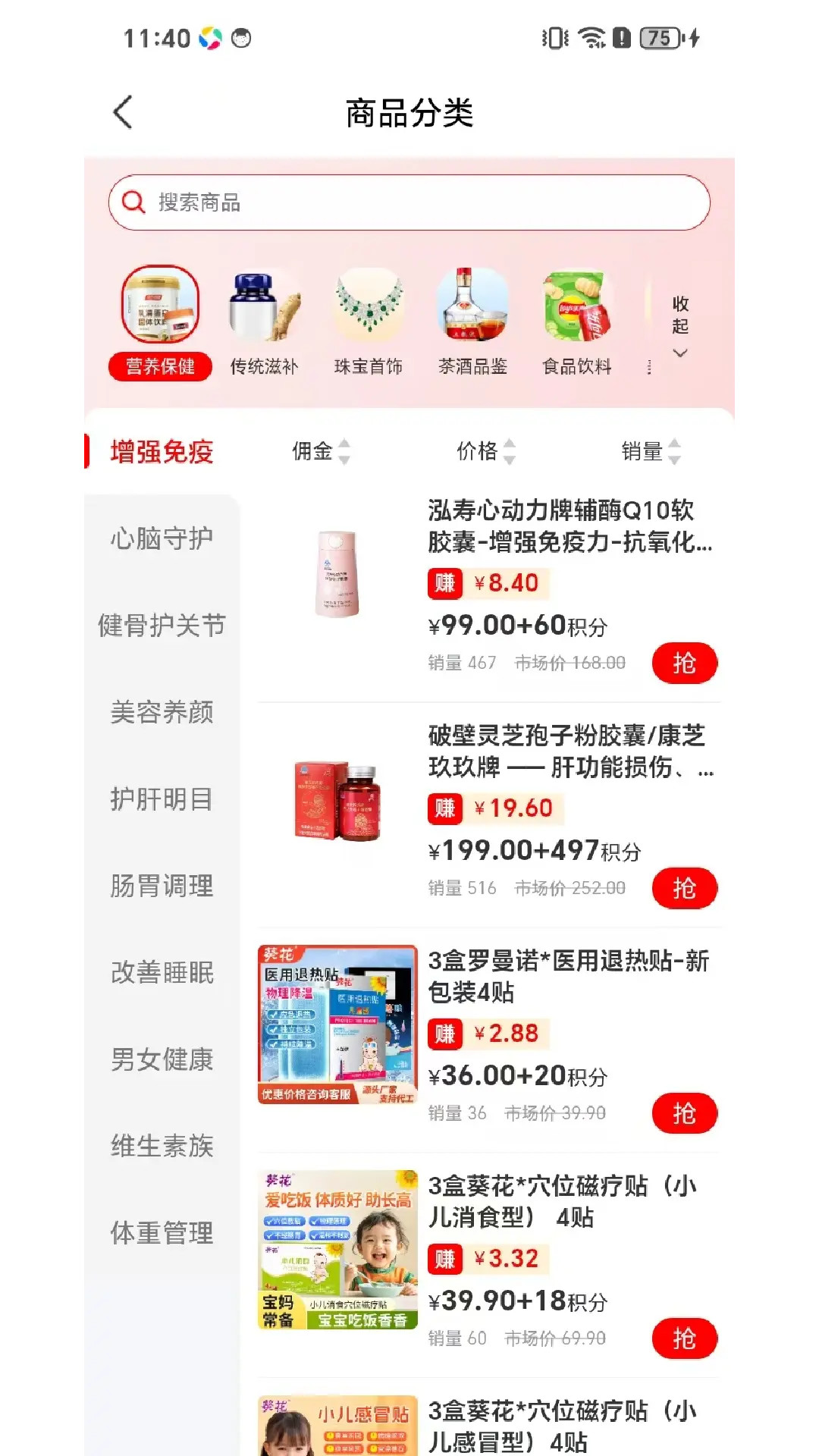
Task: Sort products by 价格
Action: click(485, 451)
